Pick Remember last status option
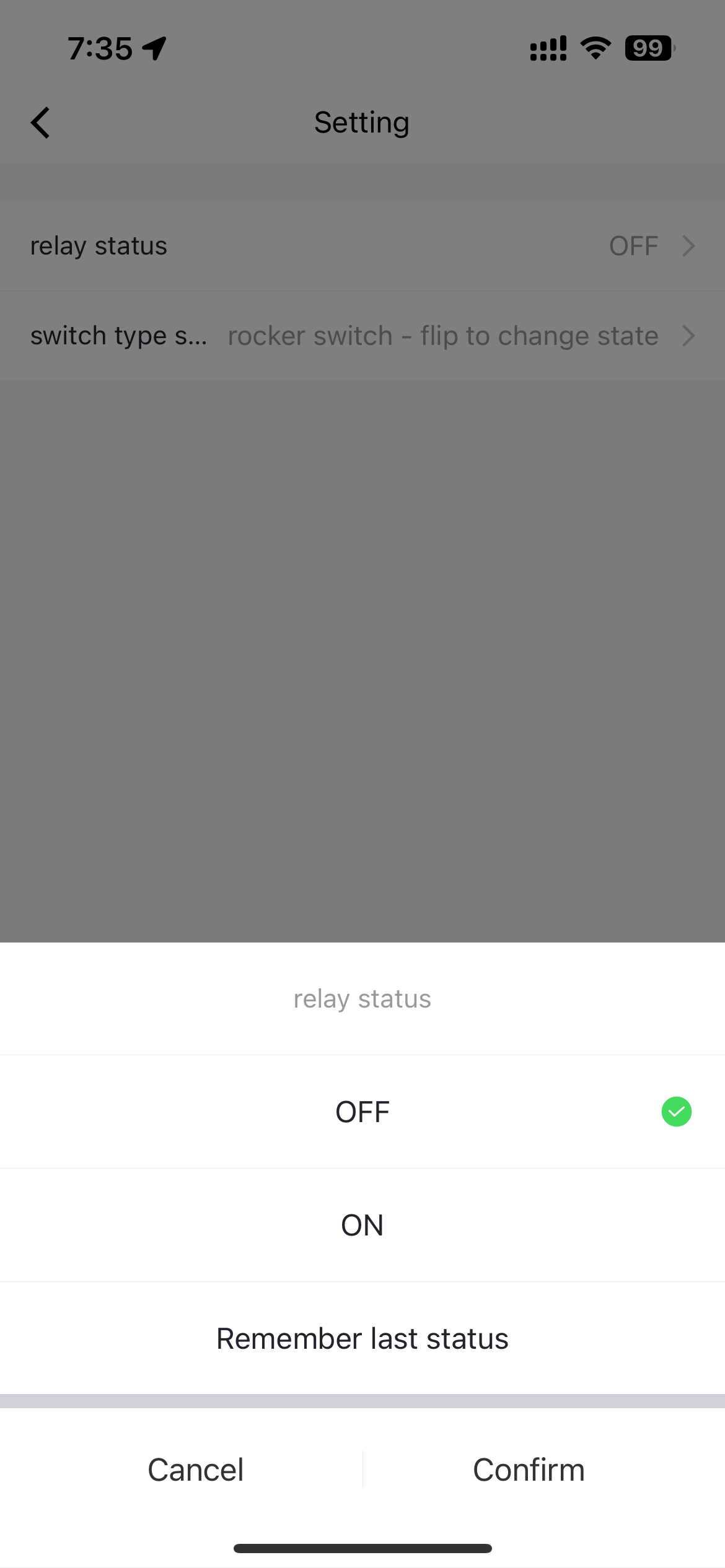The width and height of the screenshot is (725, 1568). click(362, 1339)
